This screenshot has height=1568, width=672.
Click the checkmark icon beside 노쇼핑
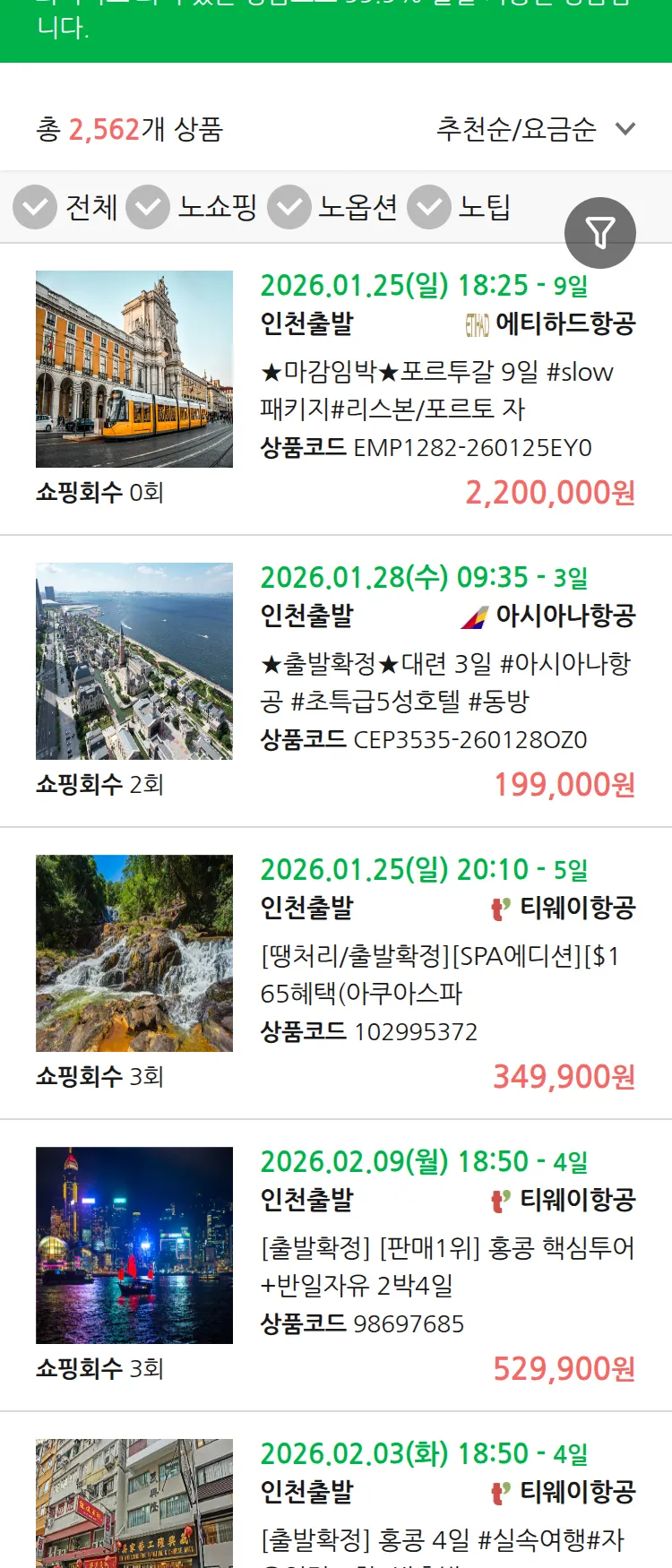148,207
